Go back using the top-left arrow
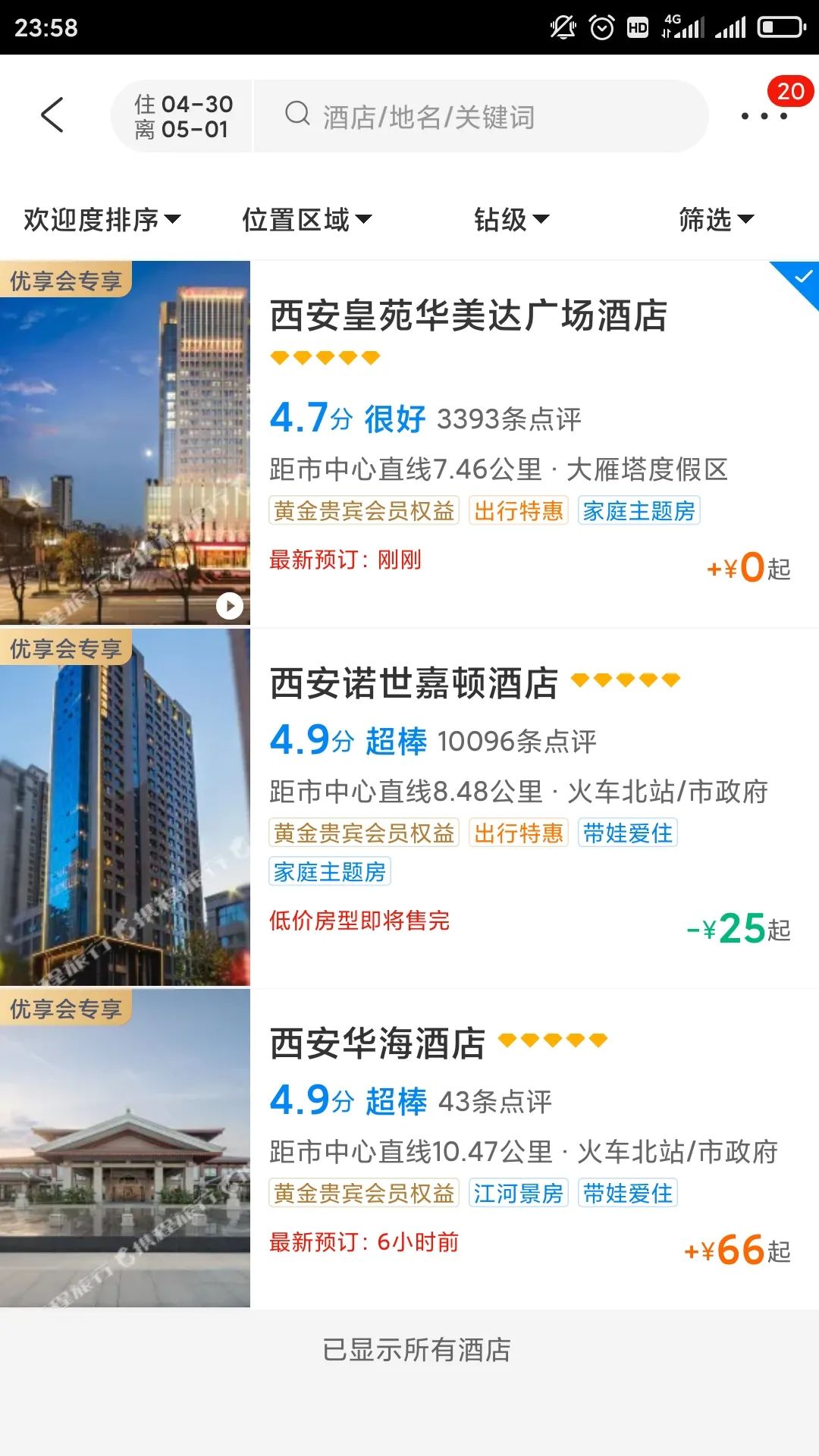 click(x=52, y=115)
